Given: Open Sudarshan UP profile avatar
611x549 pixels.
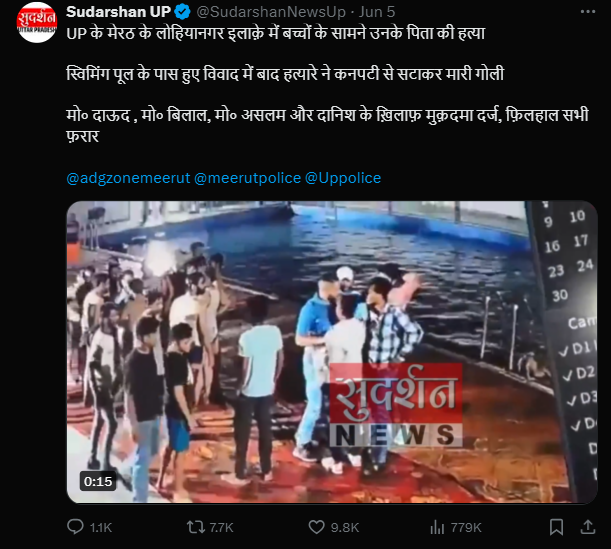Looking at the screenshot, I should (36, 22).
